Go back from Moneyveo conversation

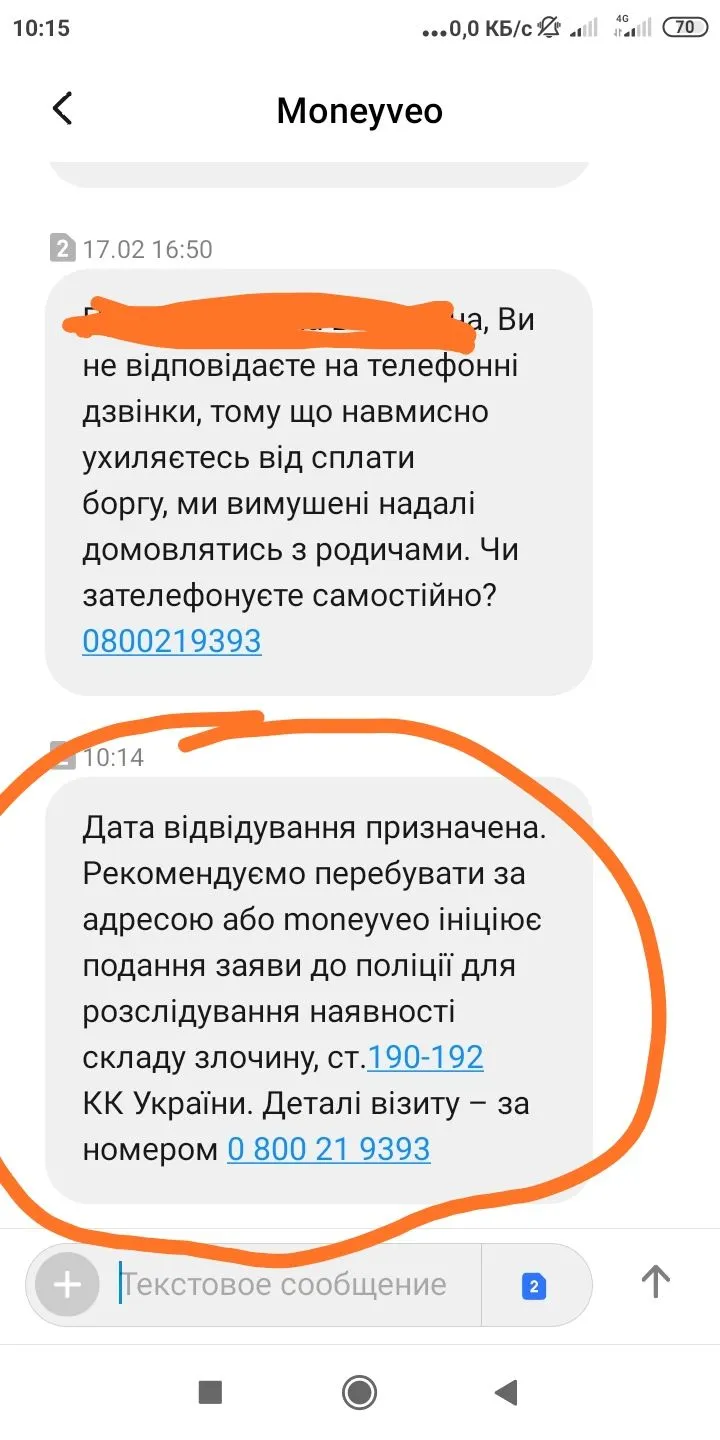point(62,109)
